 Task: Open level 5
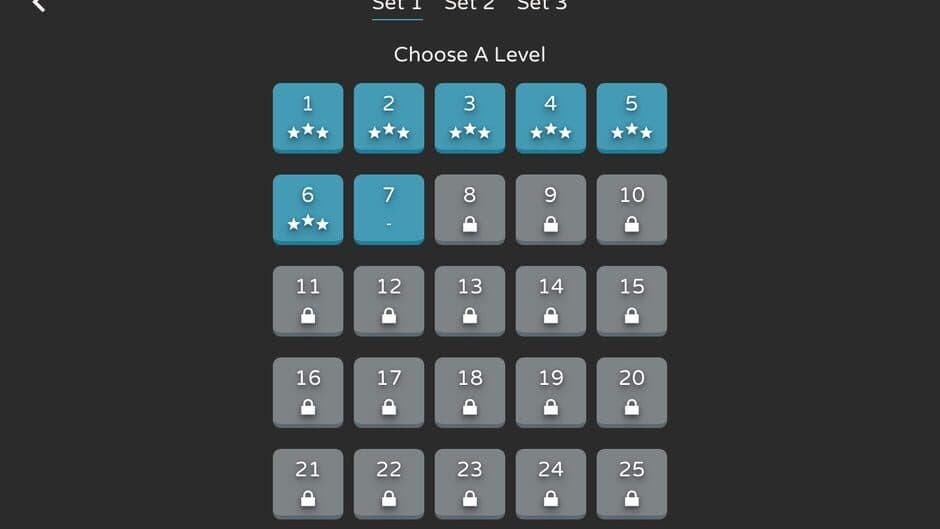632,117
